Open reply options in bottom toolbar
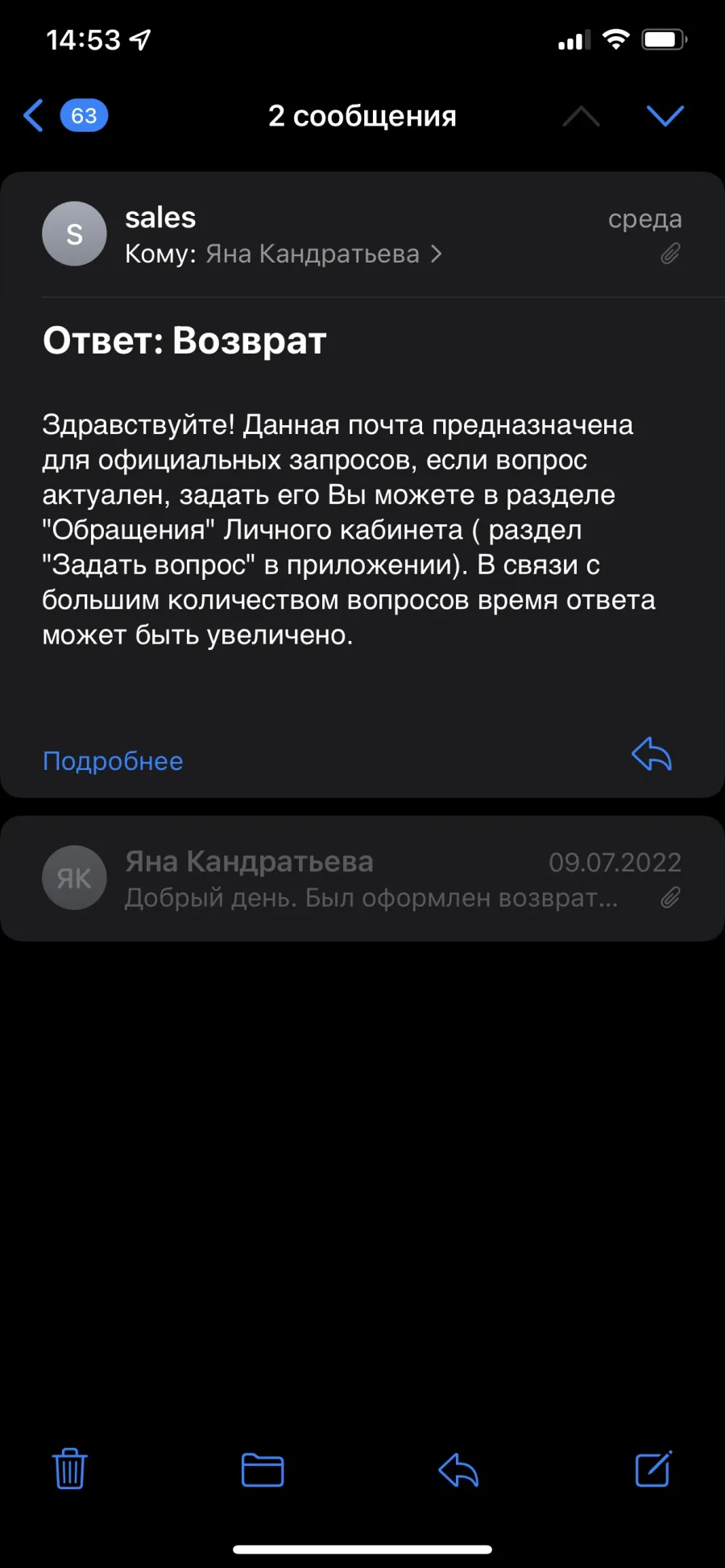This screenshot has height=1568, width=725. coord(458,1470)
